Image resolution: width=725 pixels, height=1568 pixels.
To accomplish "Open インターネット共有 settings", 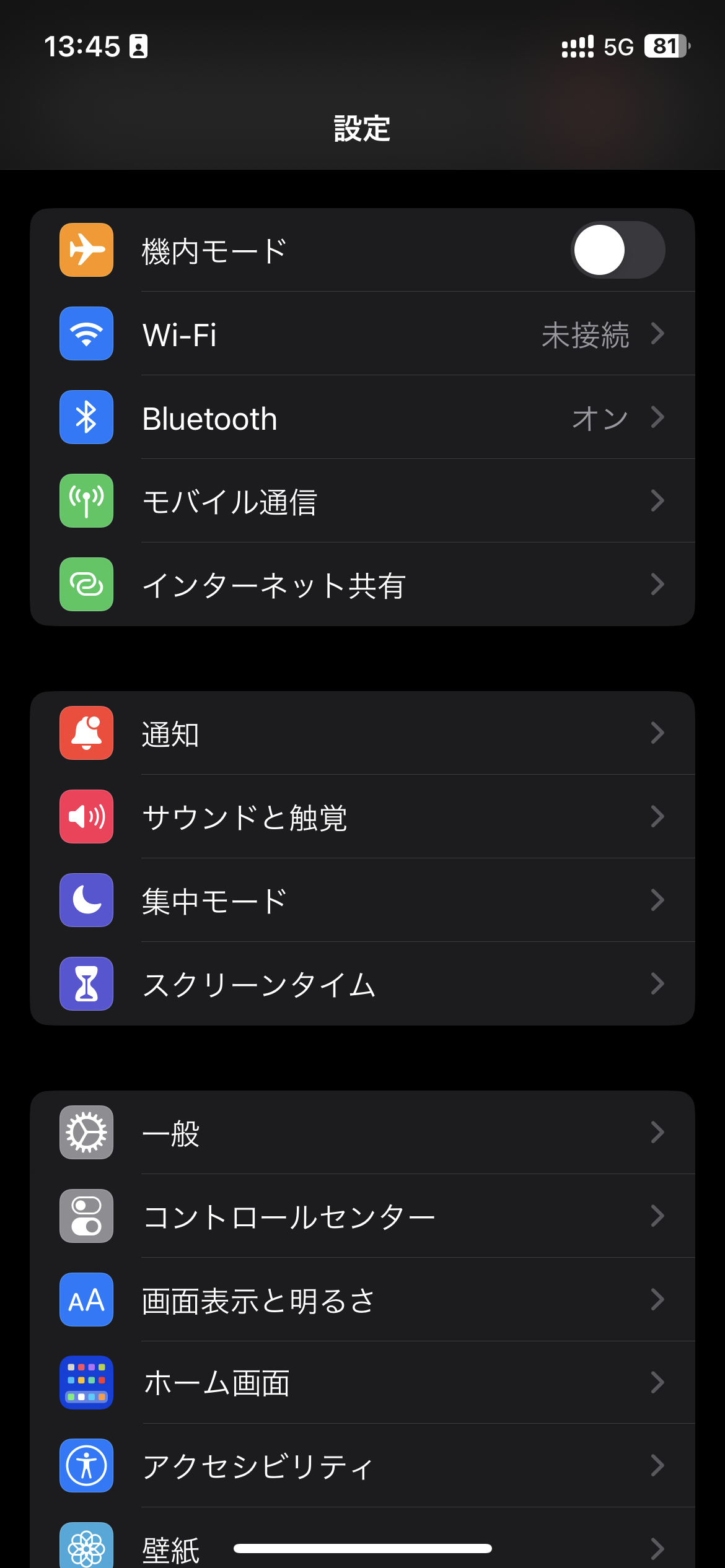I will [362, 584].
